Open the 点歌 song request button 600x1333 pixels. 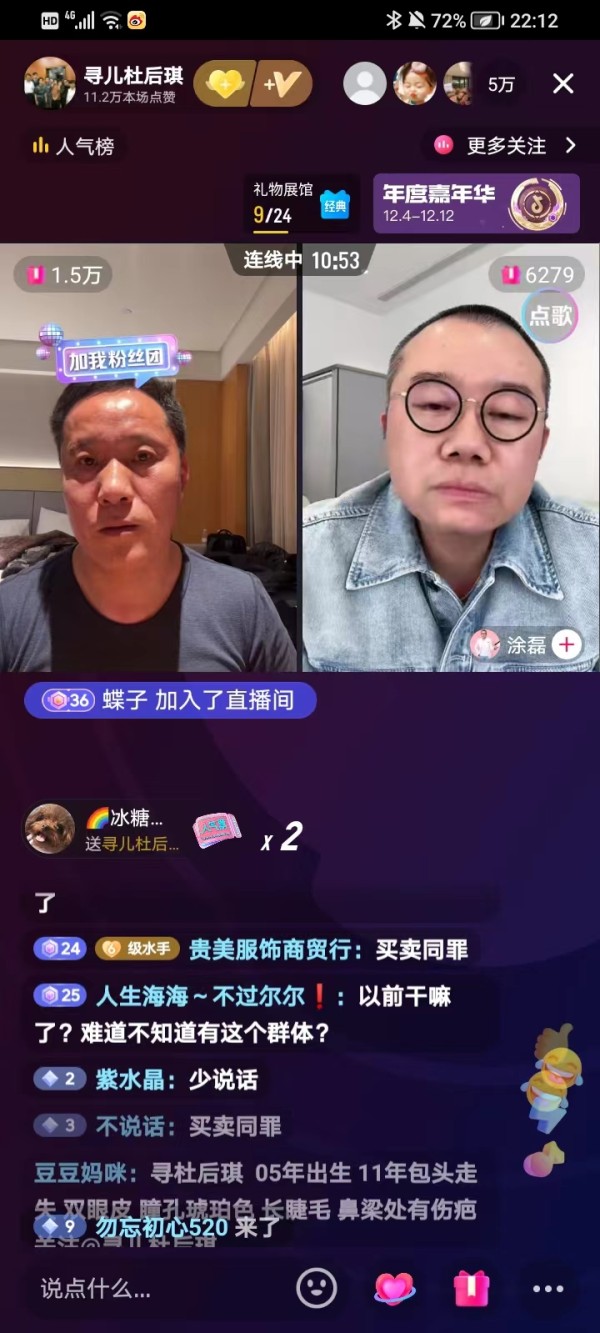click(550, 316)
